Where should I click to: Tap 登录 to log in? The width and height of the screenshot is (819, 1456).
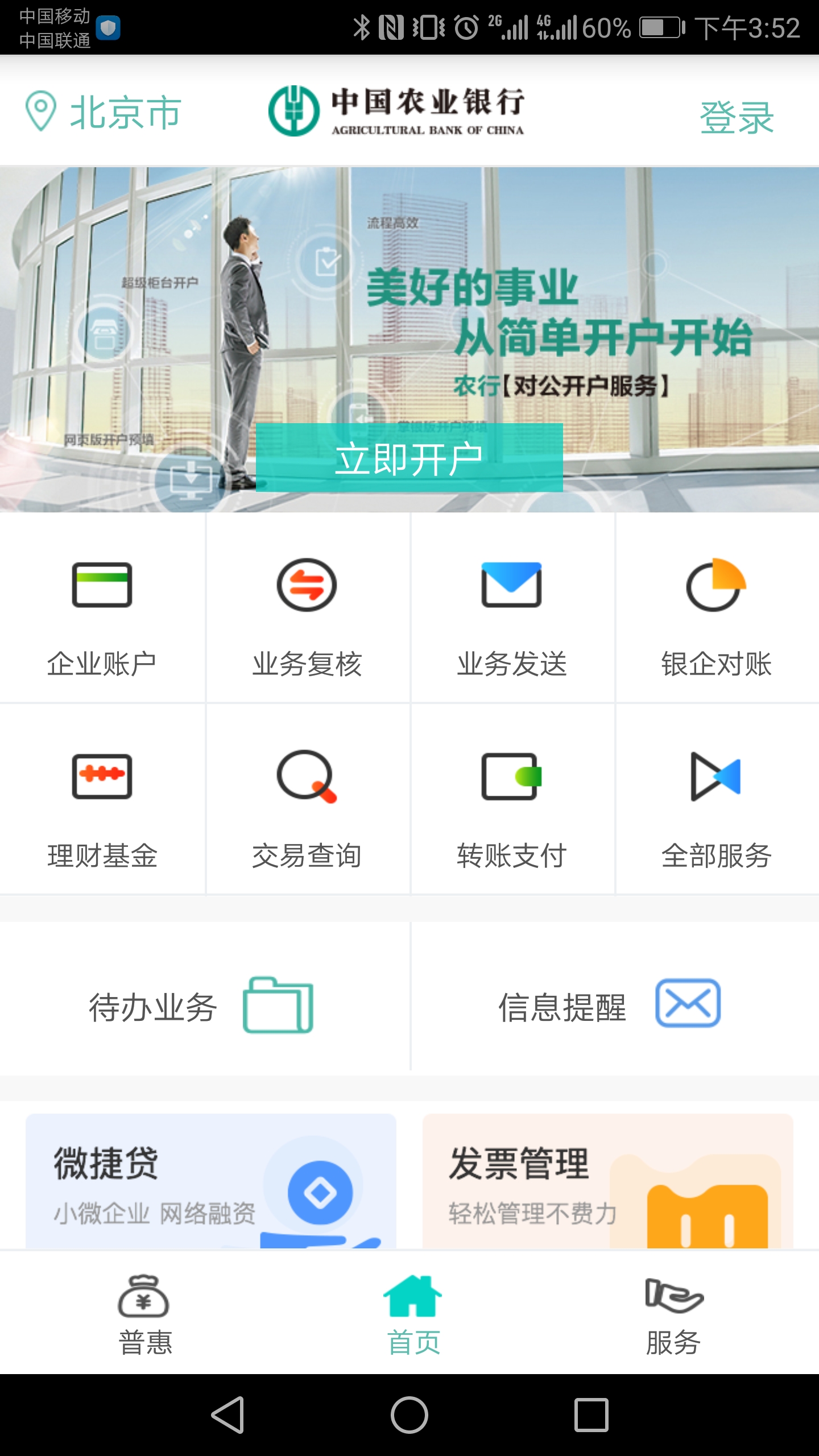click(x=736, y=117)
